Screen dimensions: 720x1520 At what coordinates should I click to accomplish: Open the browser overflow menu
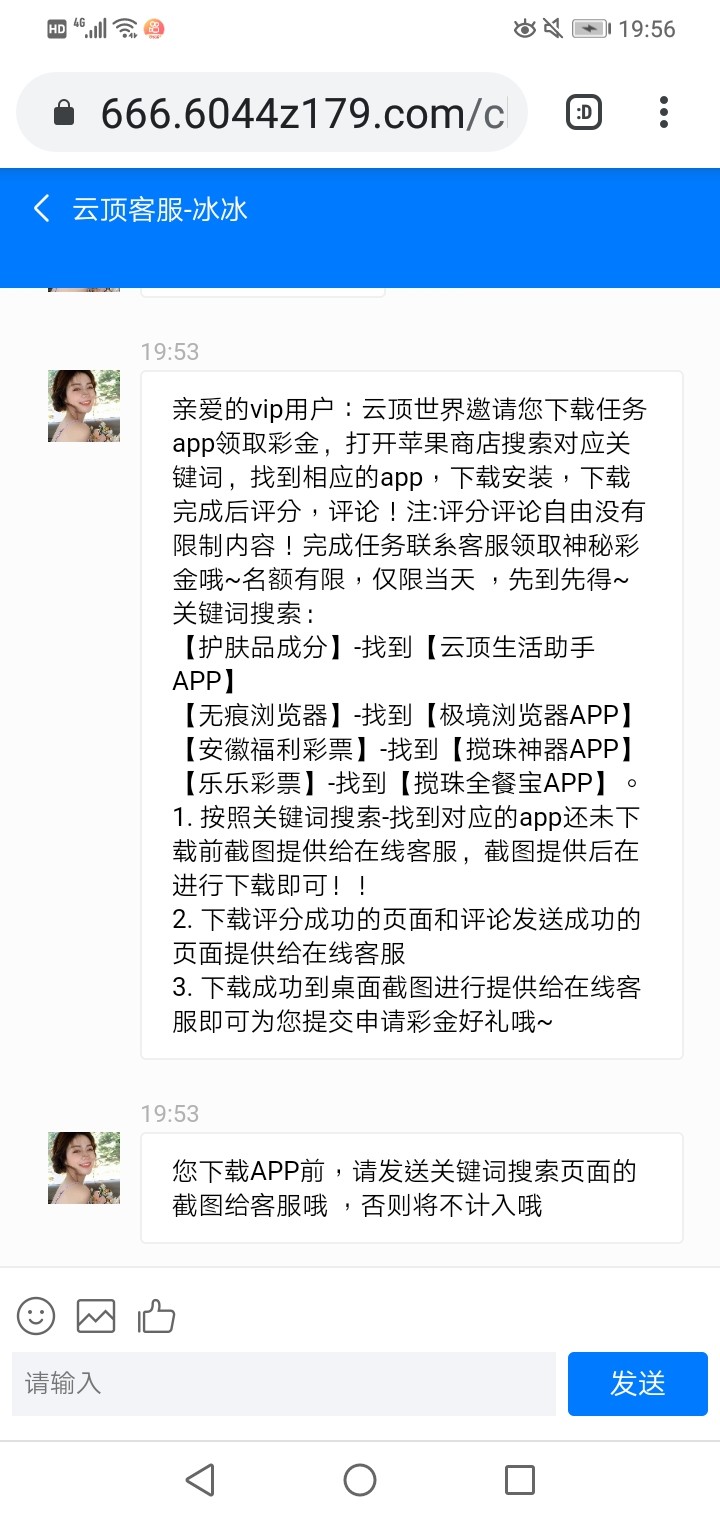(664, 113)
